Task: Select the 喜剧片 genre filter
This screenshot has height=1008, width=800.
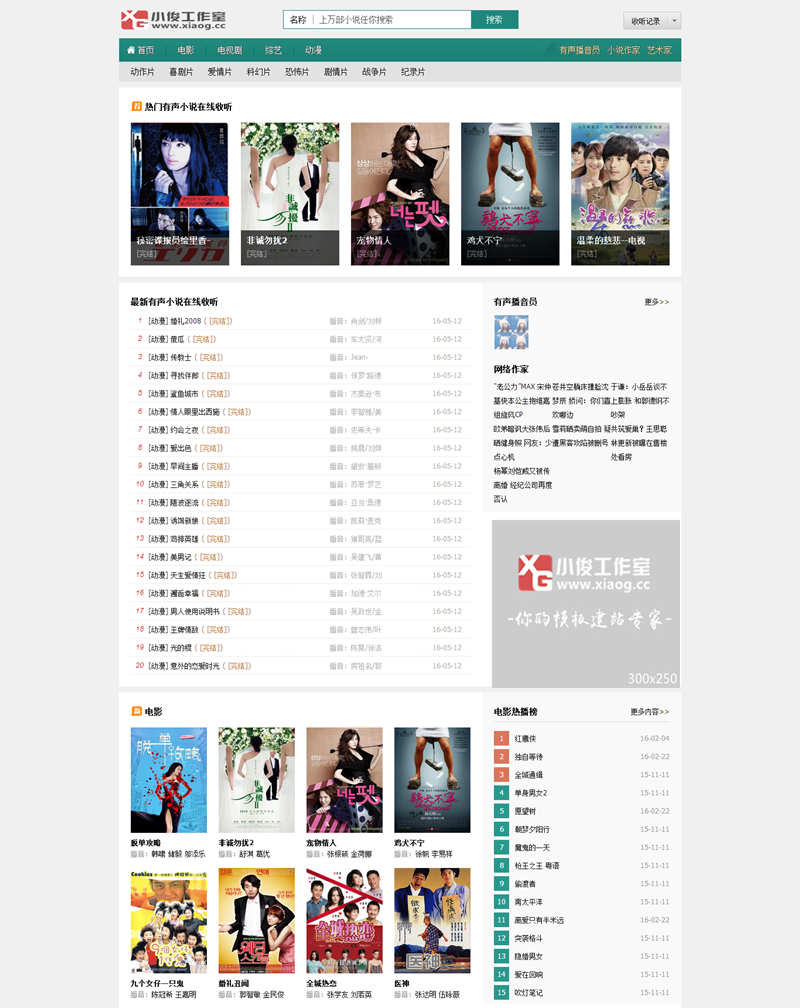Action: point(181,72)
